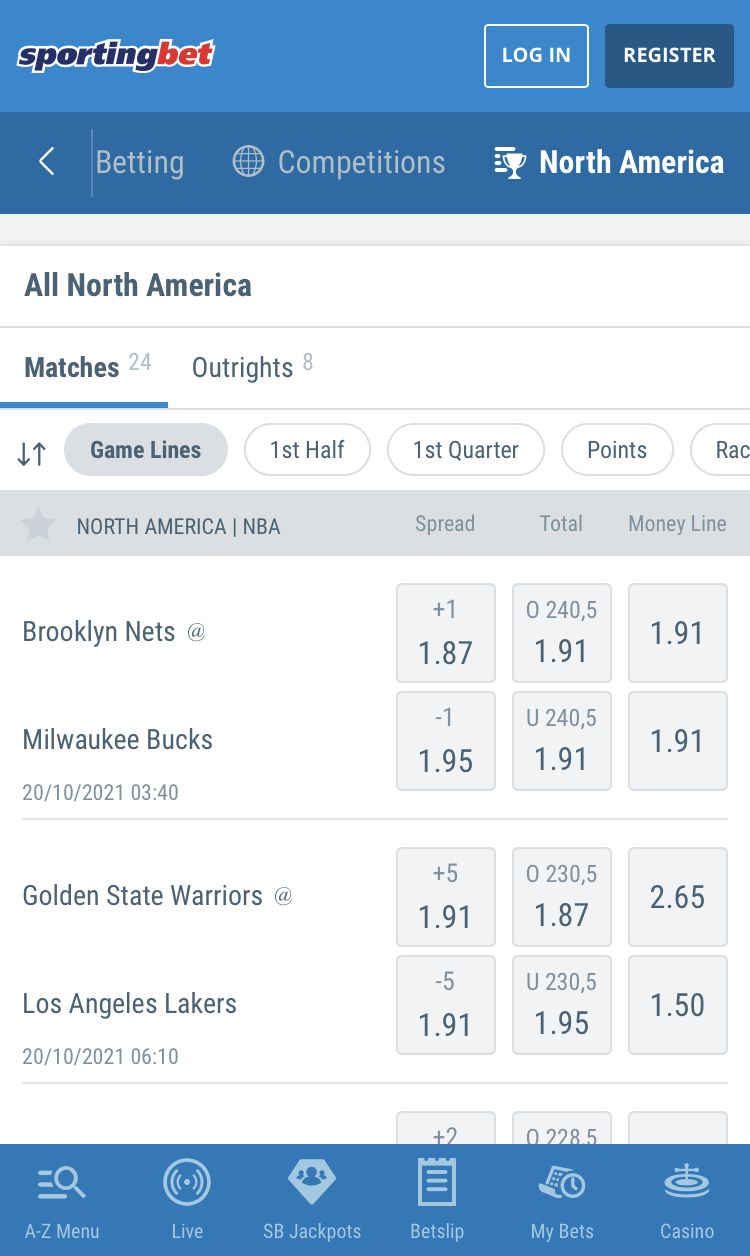This screenshot has height=1256, width=750.
Task: Go back using the left arrow
Action: (x=46, y=162)
